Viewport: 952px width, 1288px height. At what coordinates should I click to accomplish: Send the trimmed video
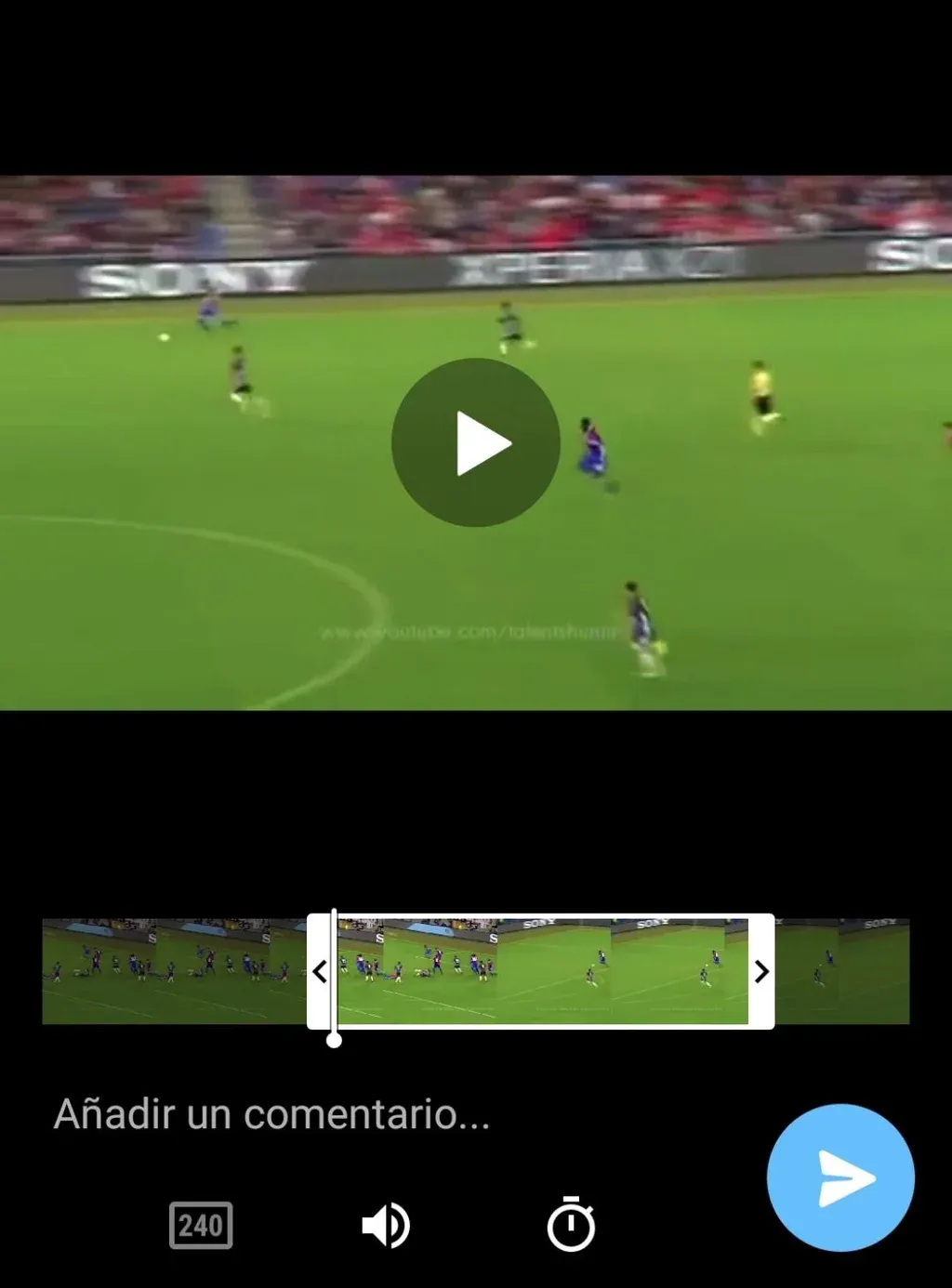click(840, 1176)
